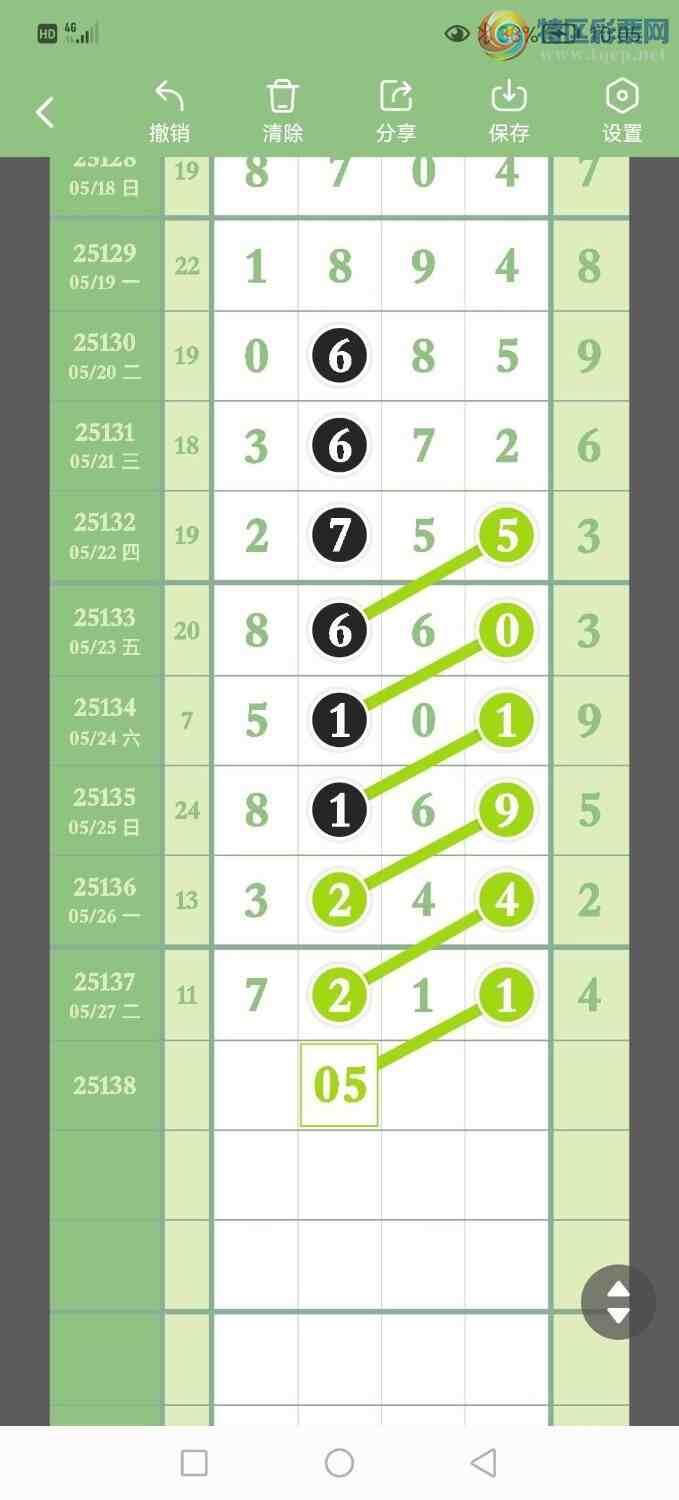This screenshot has width=679, height=1500.
Task: Go back using the top-left arrow
Action: [45, 112]
